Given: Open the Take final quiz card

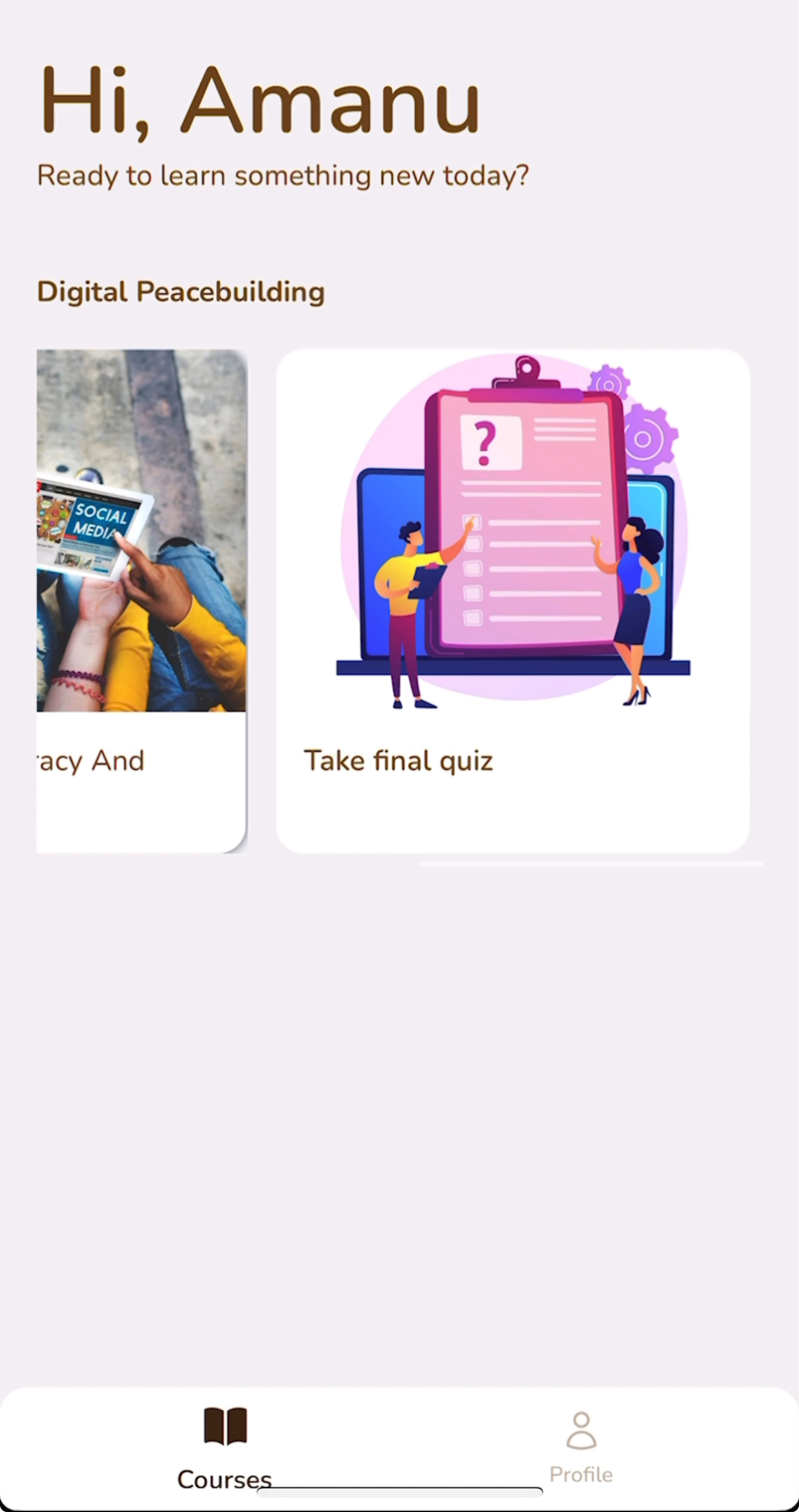Looking at the screenshot, I should (x=513, y=601).
